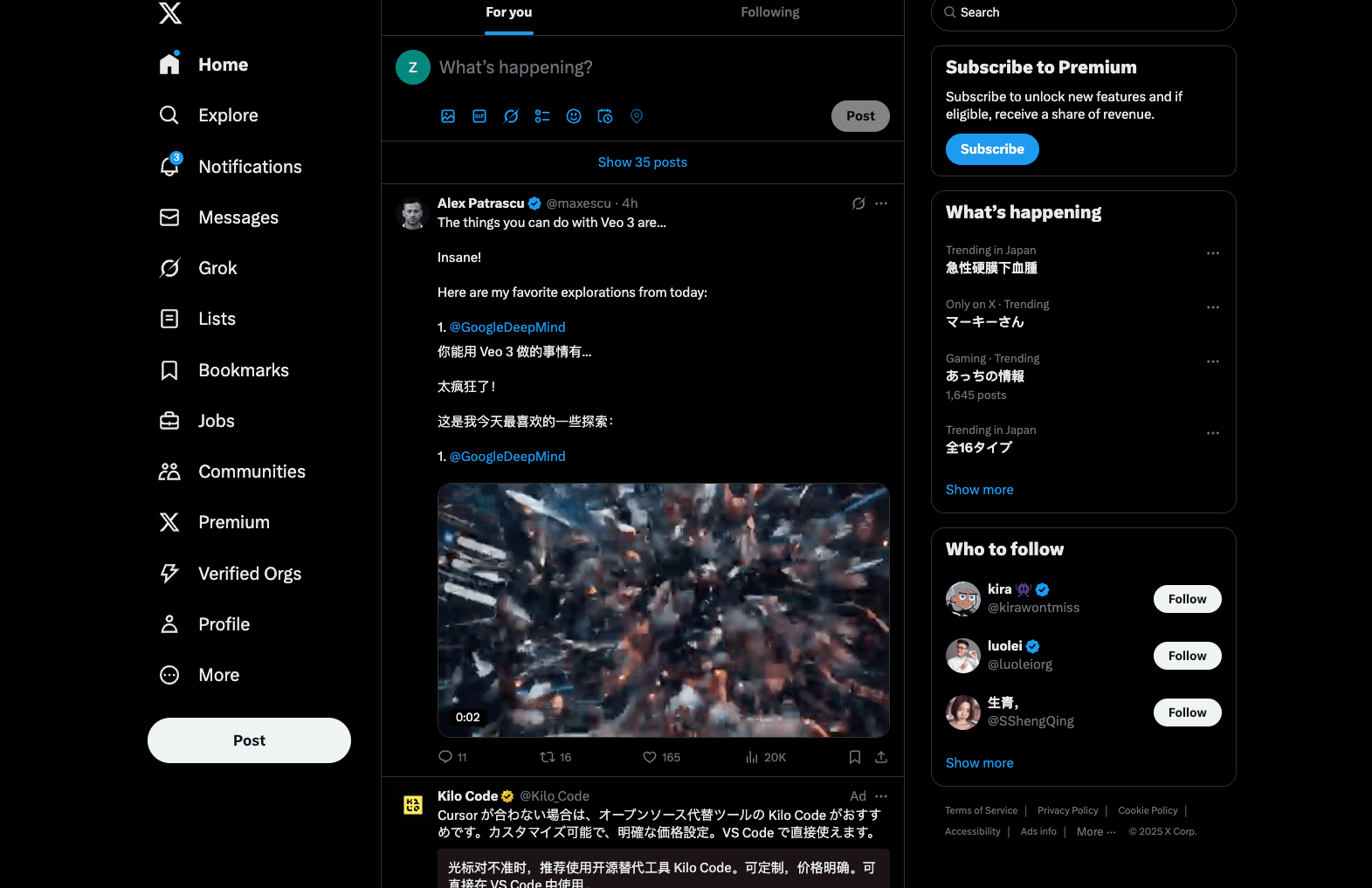This screenshot has width=1372, height=888.
Task: Open the Communities section
Action: click(251, 472)
